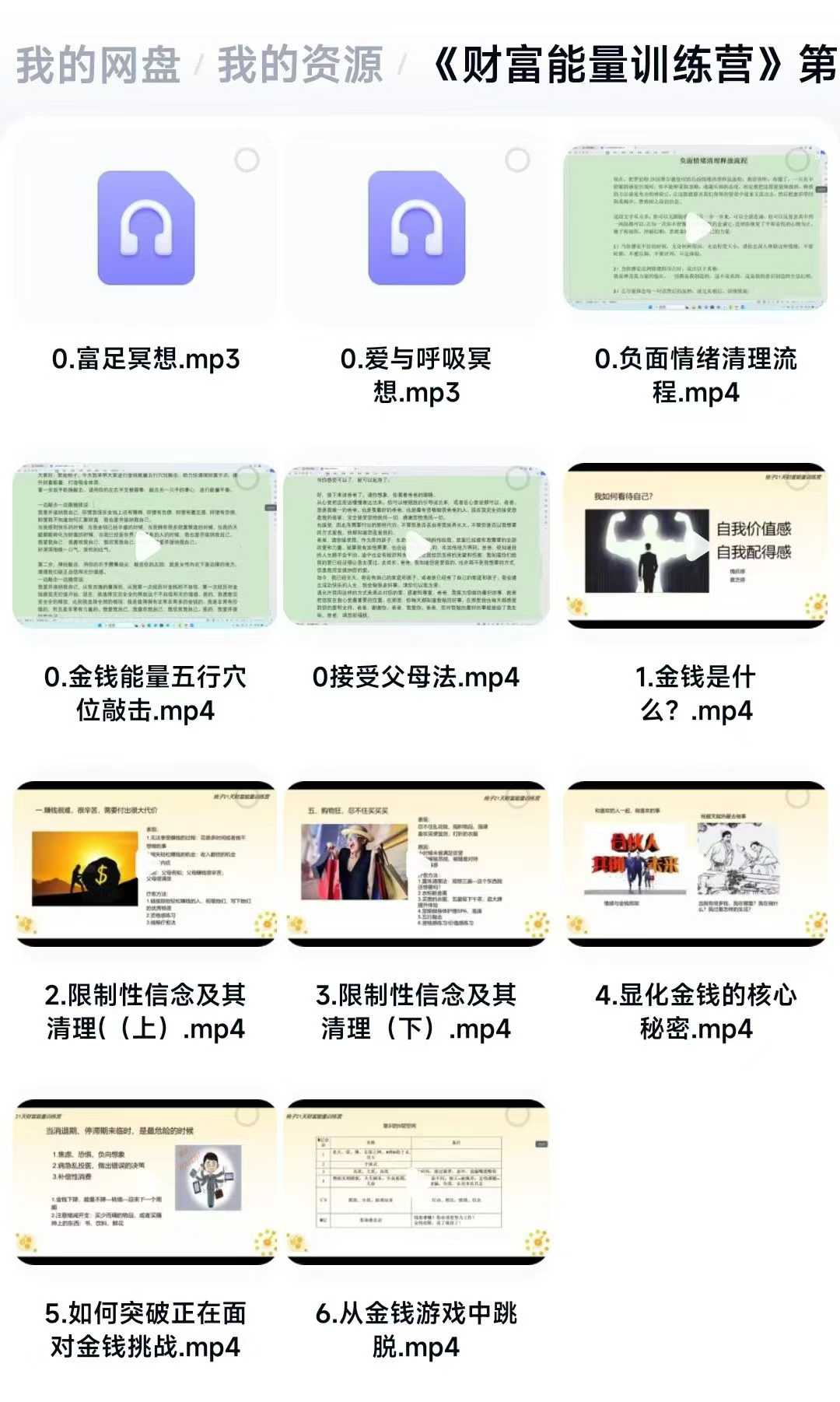Screen dimensions: 840x1402
Task: Open 0.爱与呼吸冥想.mp3 audio file
Action: tap(416, 227)
